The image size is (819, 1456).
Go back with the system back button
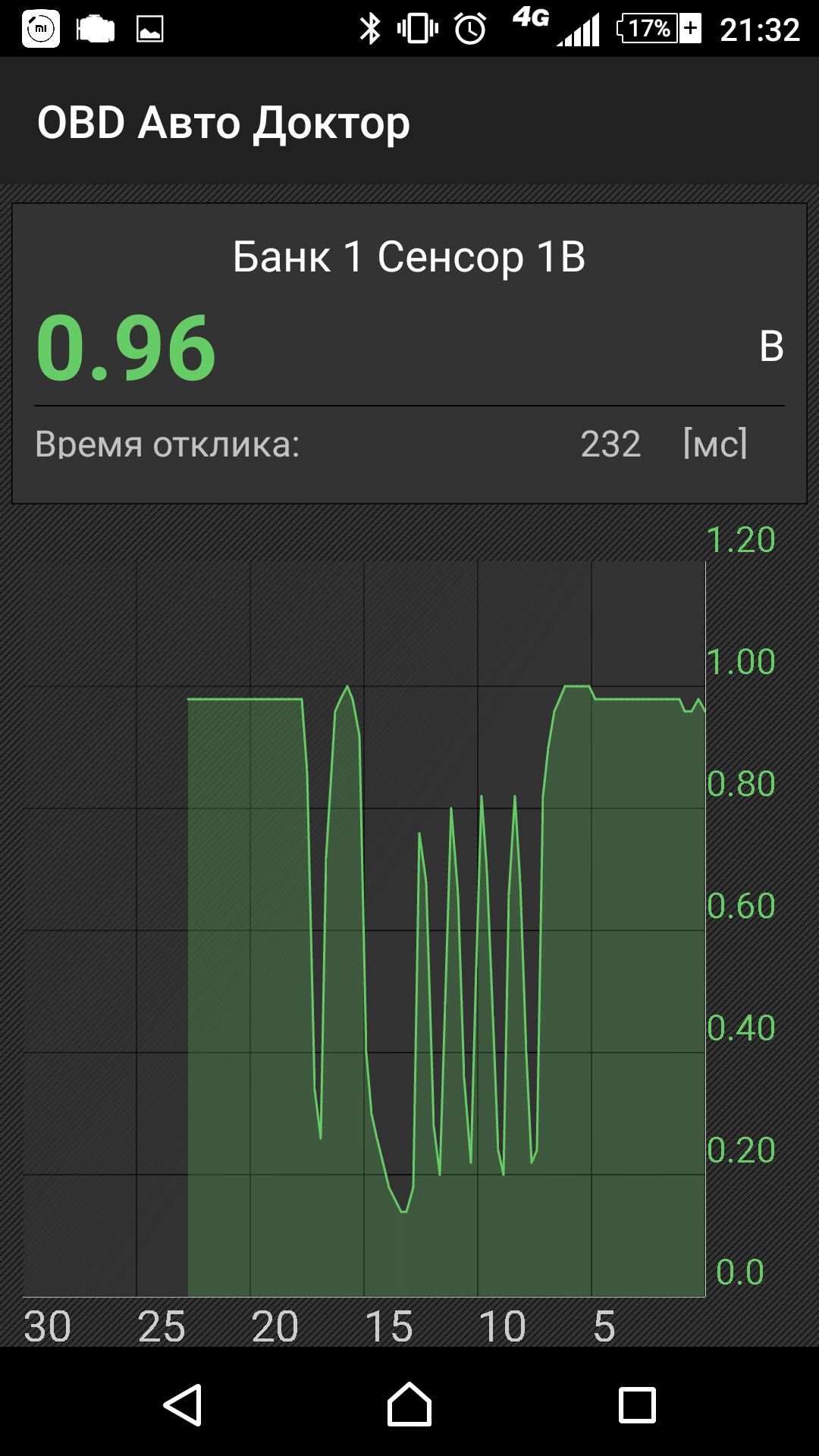183,1404
